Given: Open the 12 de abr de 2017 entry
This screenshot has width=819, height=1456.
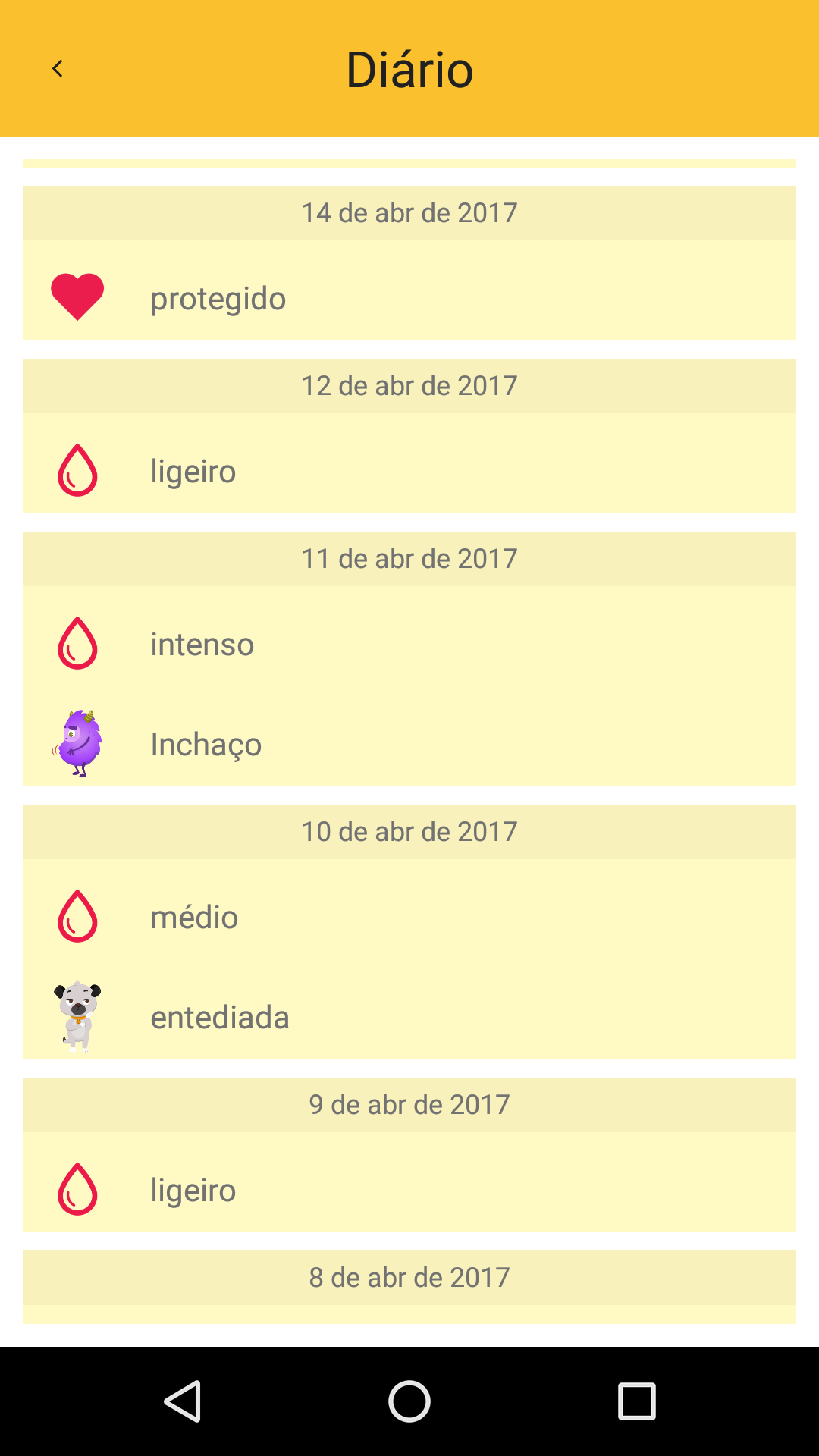Looking at the screenshot, I should click(x=409, y=387).
